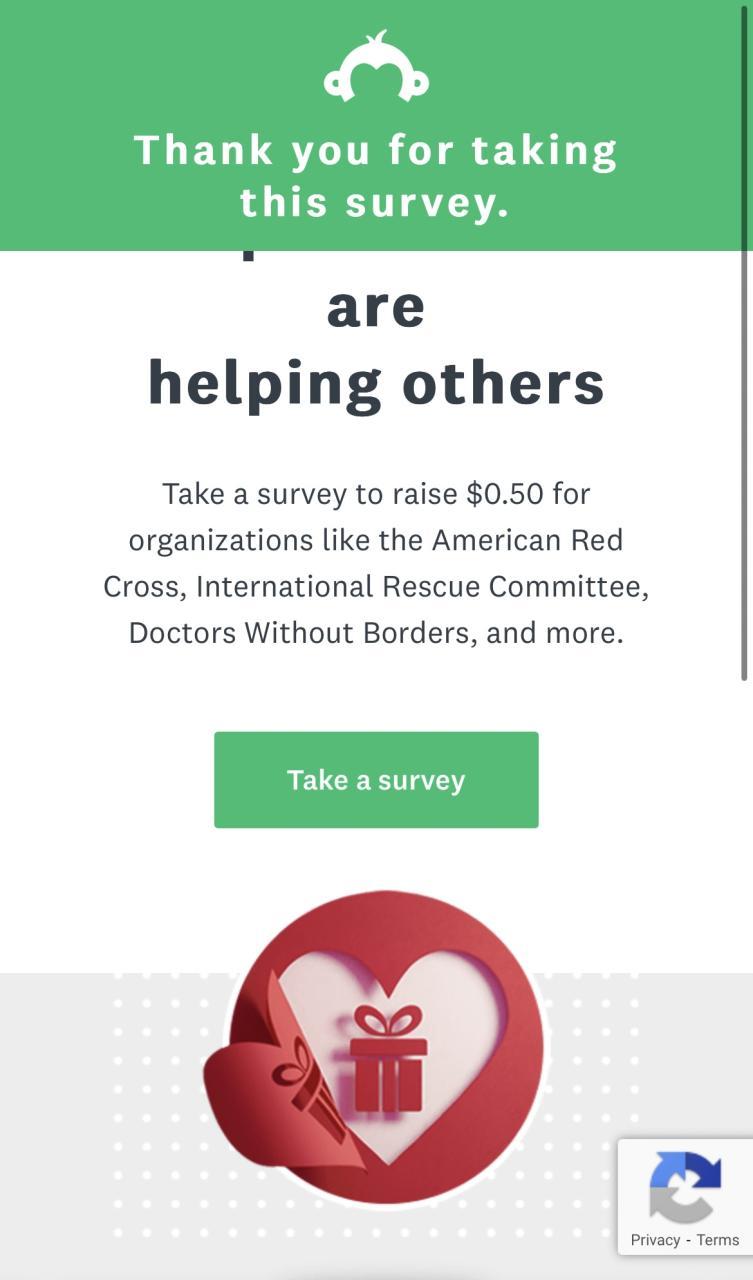
Task: Open the reCAPTCHA Terms link
Action: (718, 1240)
